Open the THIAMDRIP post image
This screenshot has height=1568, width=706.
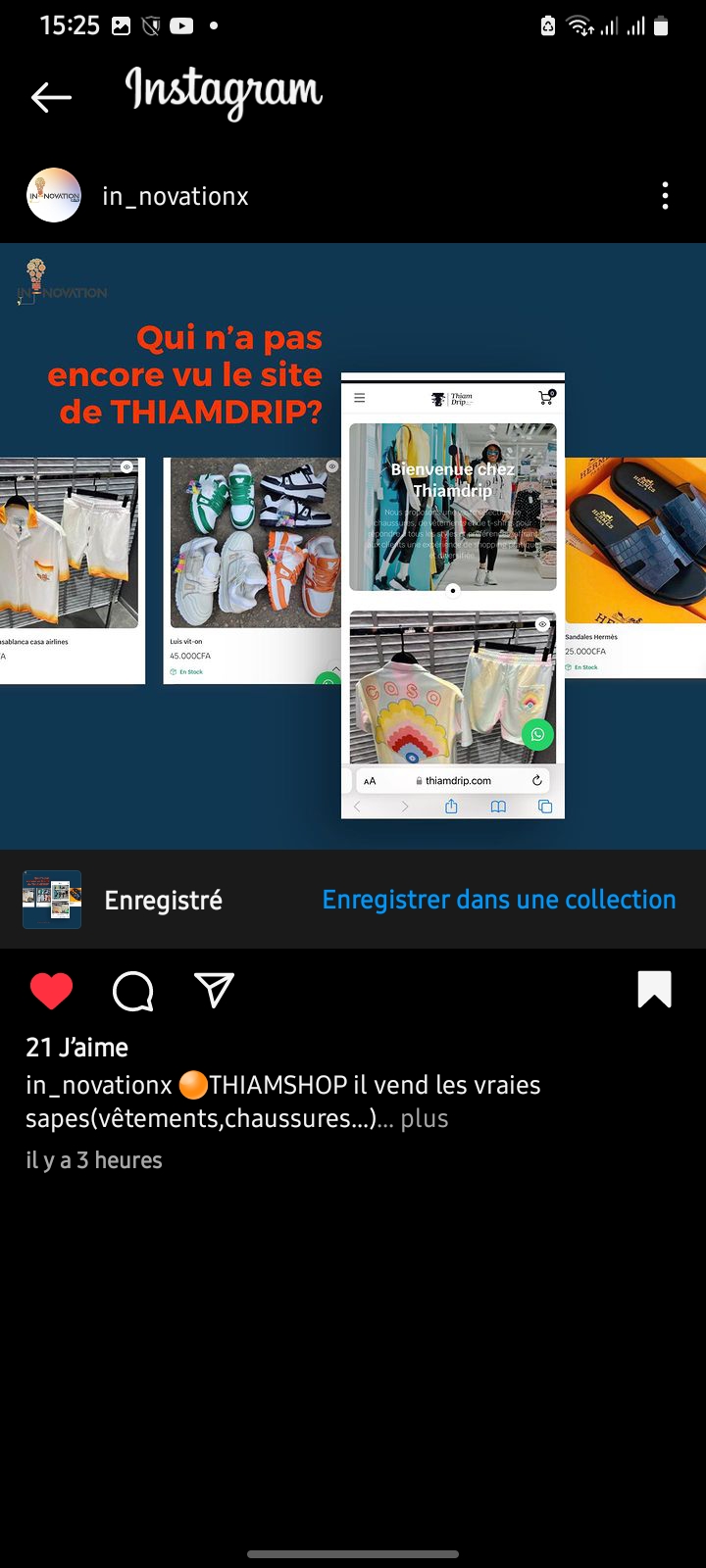(x=353, y=546)
